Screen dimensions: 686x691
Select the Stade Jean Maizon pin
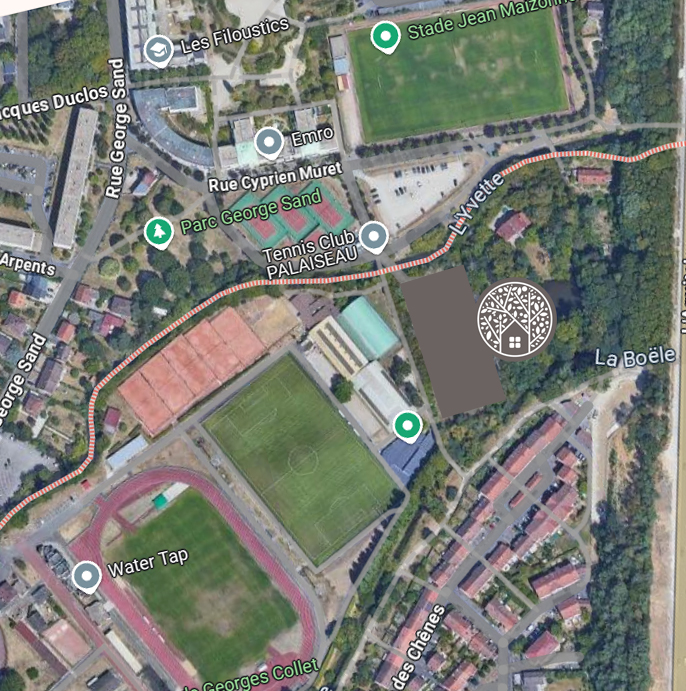click(x=385, y=37)
